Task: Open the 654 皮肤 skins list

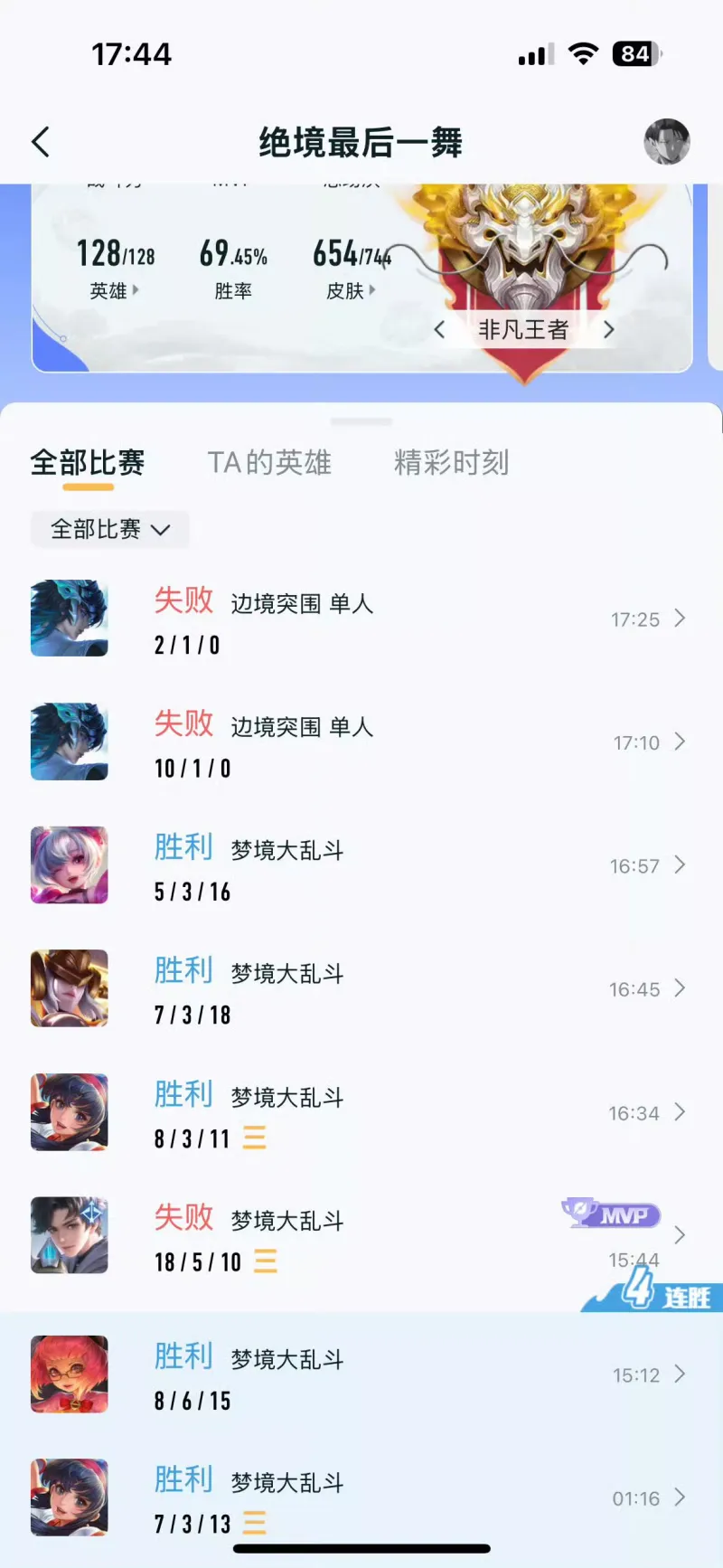Action: pos(351,268)
